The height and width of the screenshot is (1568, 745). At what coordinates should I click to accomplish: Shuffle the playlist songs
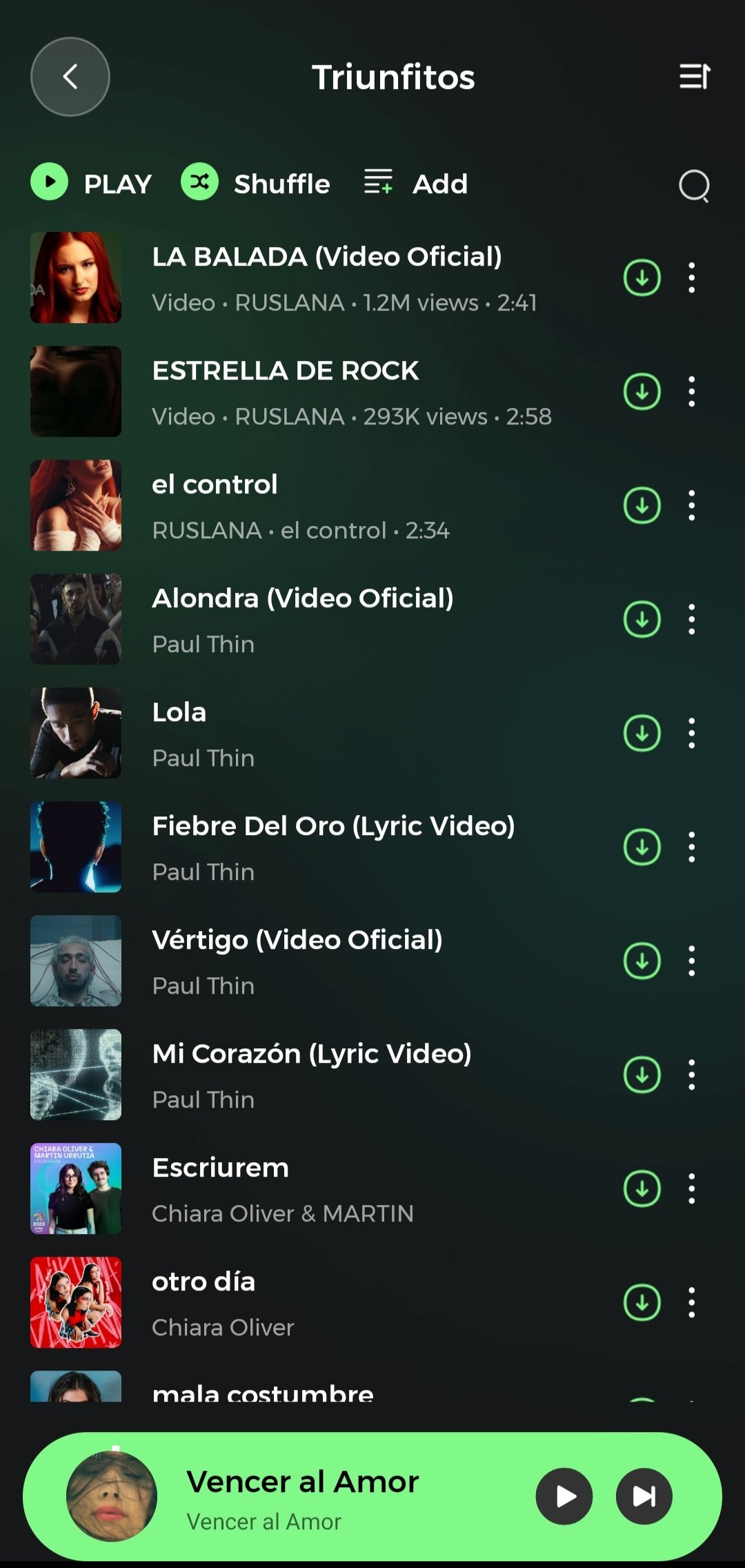point(255,184)
